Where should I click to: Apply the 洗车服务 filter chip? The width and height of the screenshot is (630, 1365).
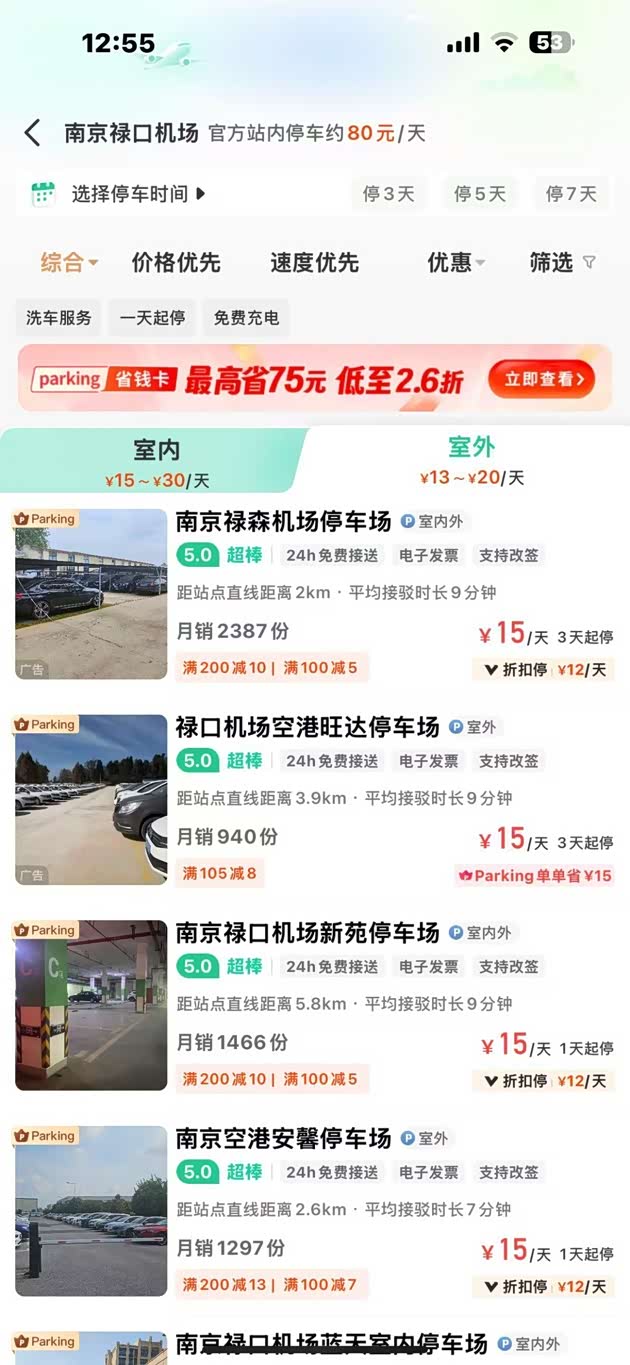[x=58, y=318]
